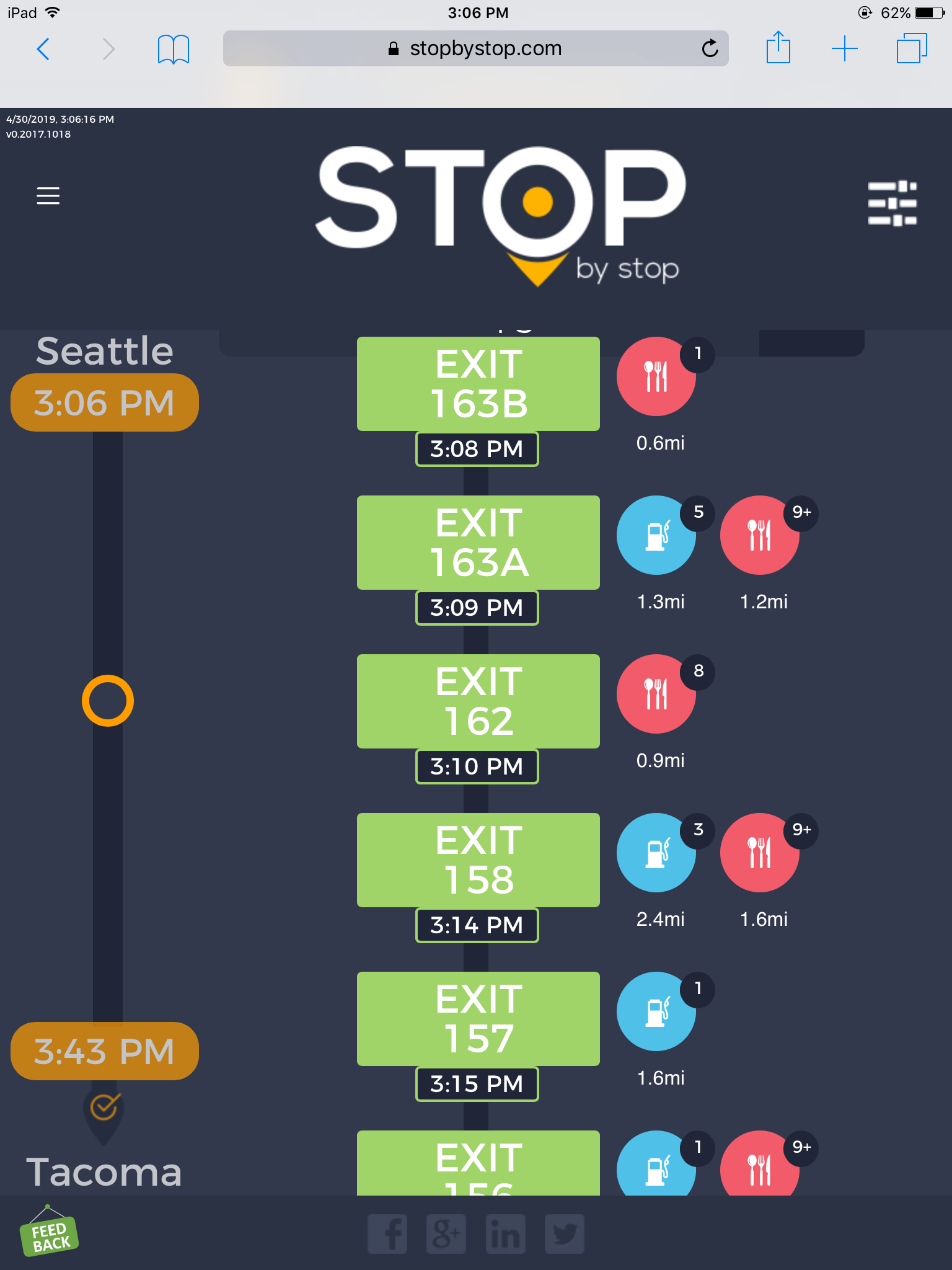Open the filter settings icon
Viewport: 952px width, 1270px height.
[x=892, y=203]
